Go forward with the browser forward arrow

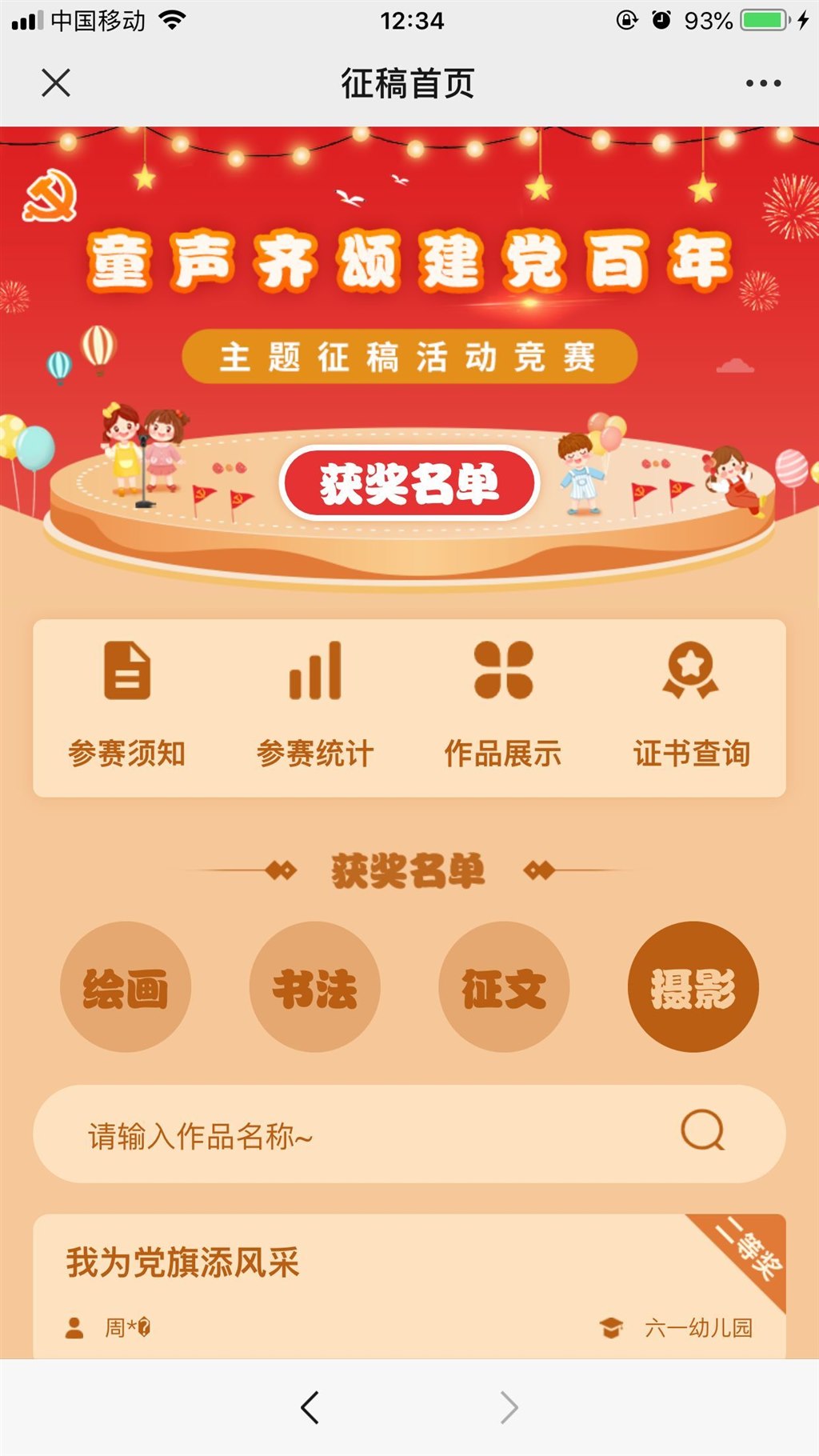click(509, 1407)
